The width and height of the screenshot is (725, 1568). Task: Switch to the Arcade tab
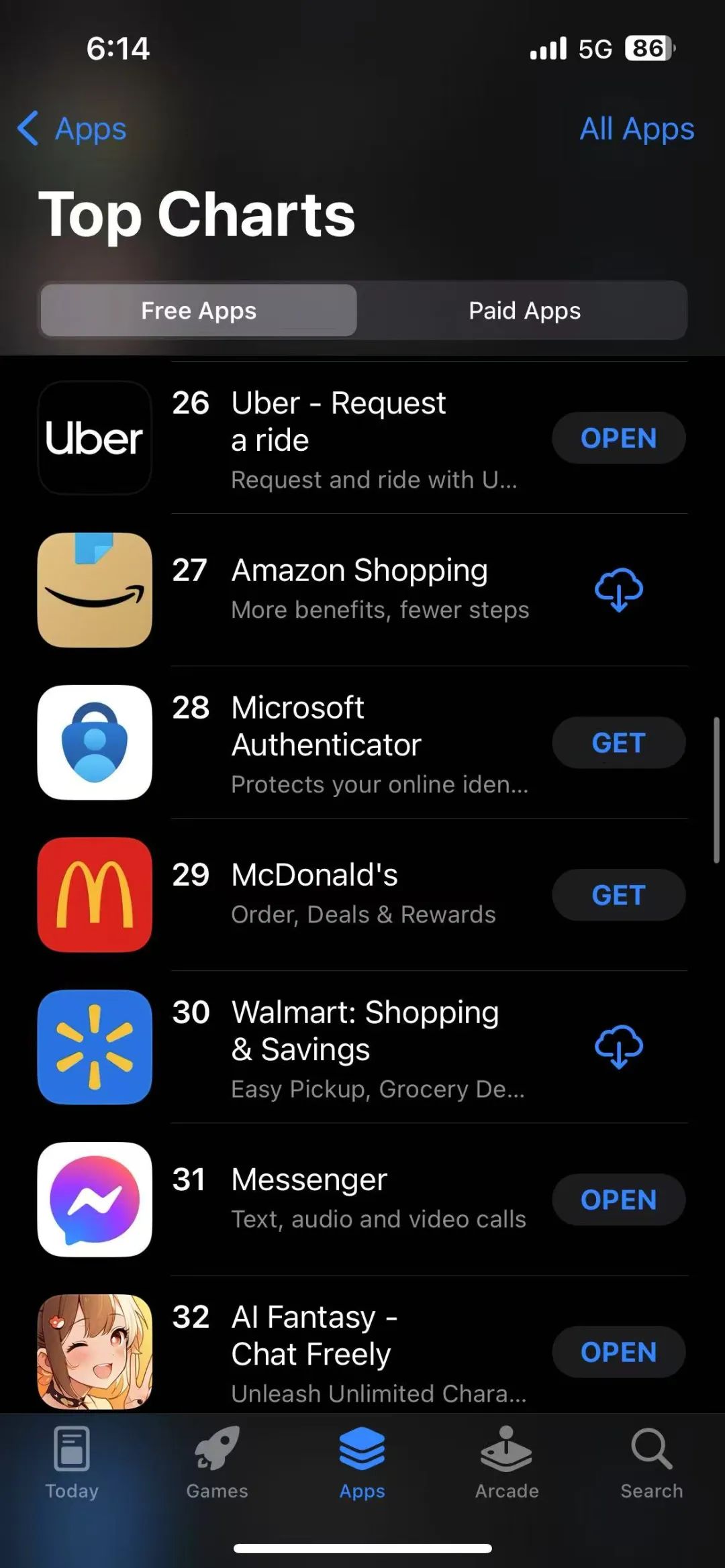(x=507, y=1463)
